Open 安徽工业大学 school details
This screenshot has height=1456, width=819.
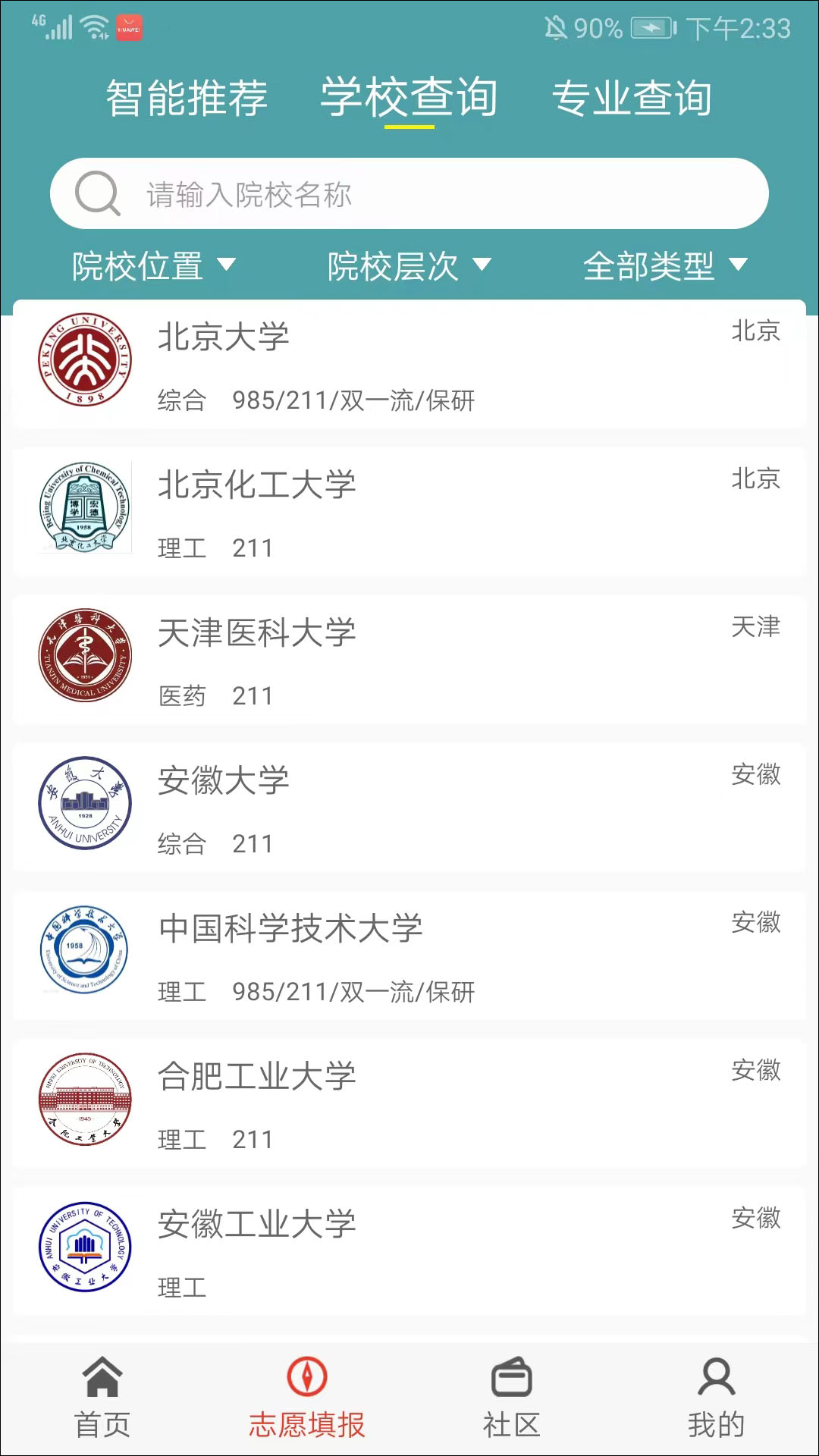click(409, 1251)
